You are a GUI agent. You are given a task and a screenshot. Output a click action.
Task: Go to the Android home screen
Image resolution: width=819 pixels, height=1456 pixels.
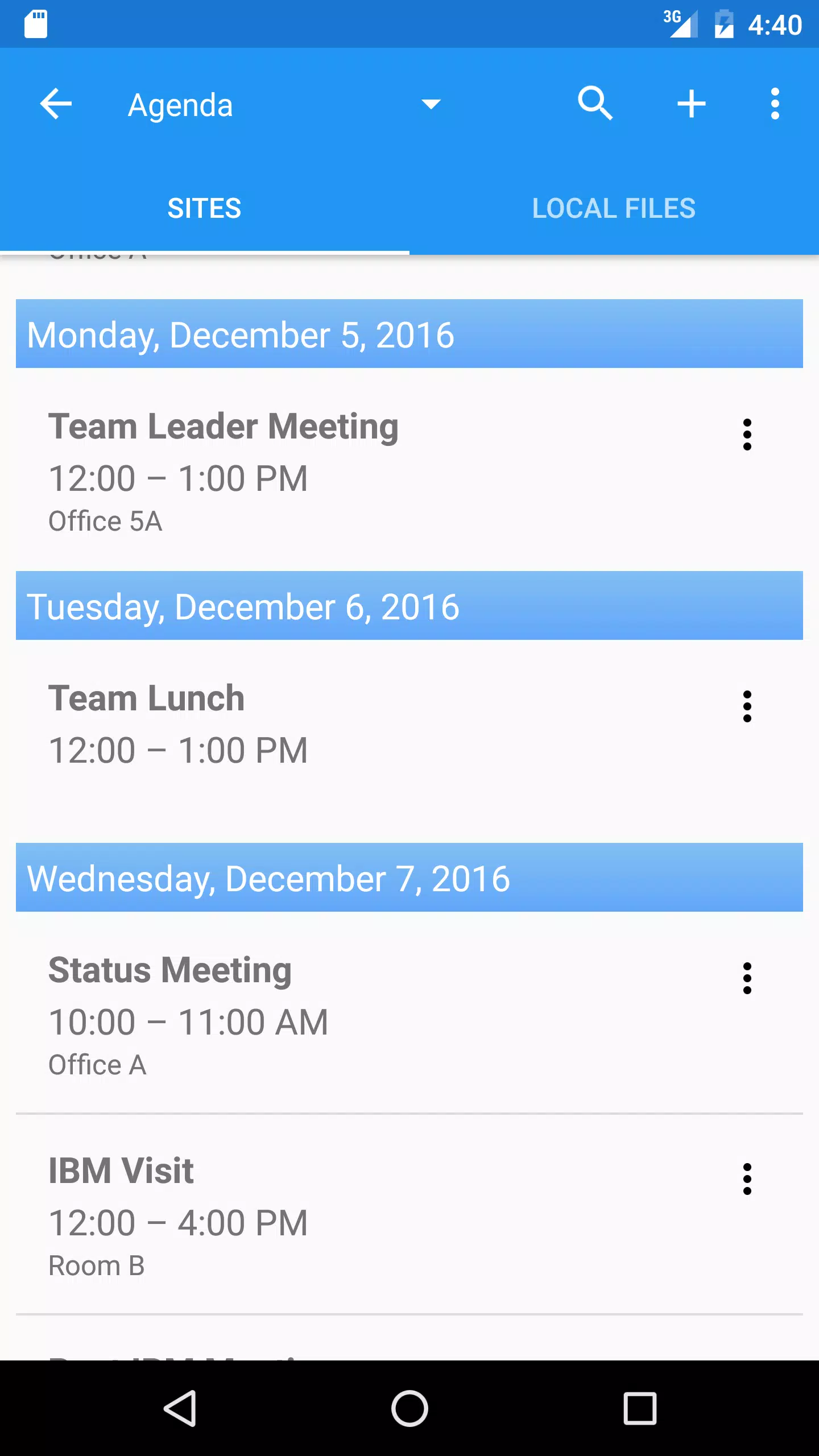tap(409, 1409)
